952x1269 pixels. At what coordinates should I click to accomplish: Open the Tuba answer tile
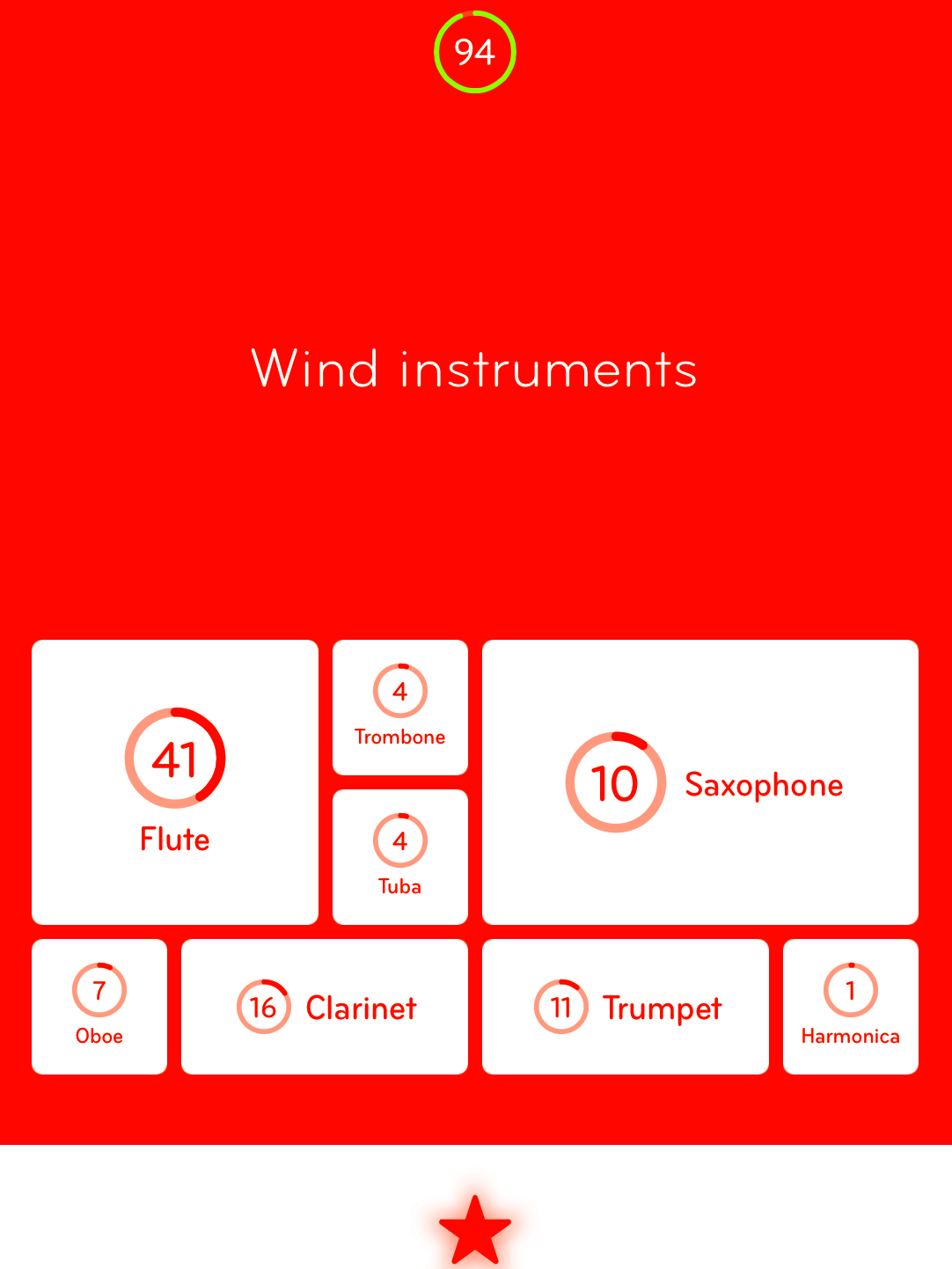pos(399,857)
